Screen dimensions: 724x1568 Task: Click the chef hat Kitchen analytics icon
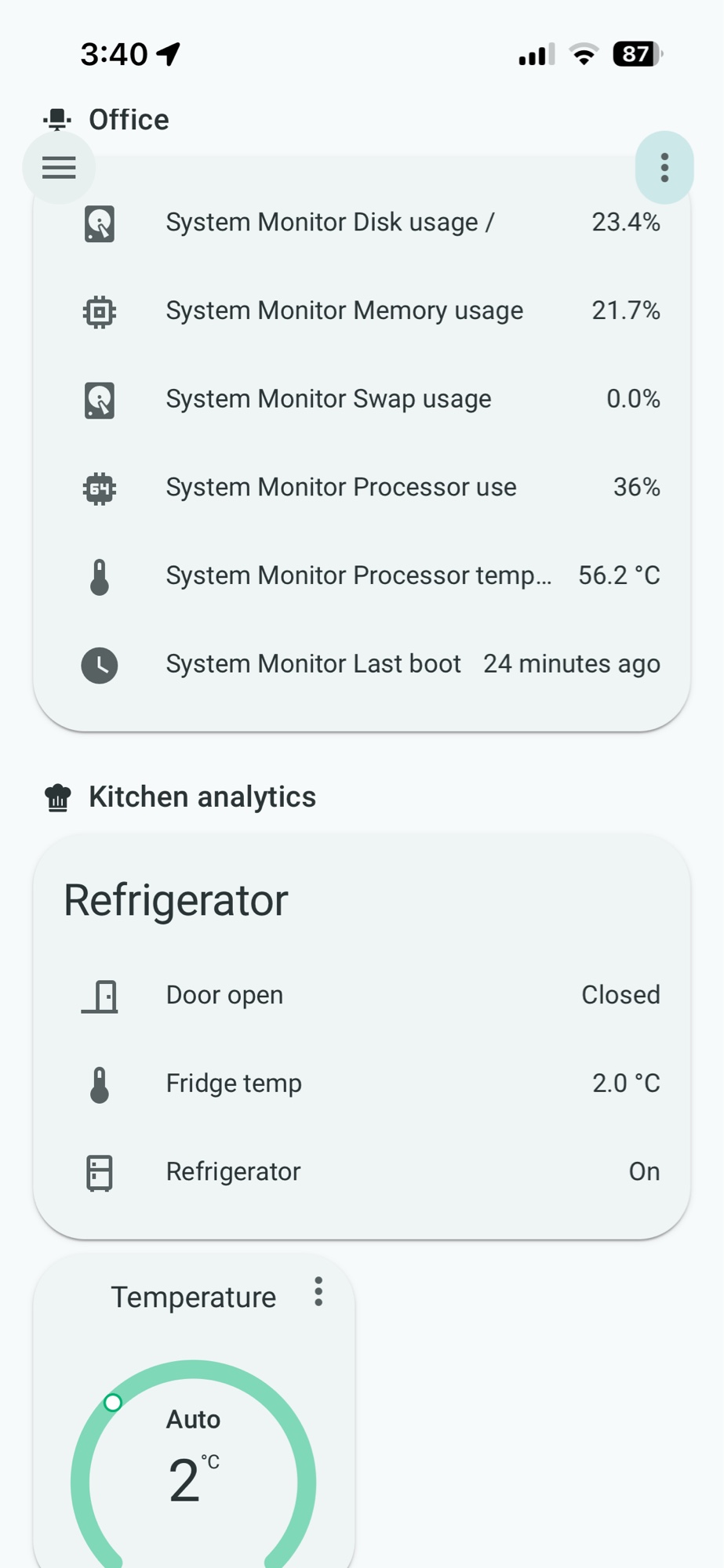(x=57, y=797)
